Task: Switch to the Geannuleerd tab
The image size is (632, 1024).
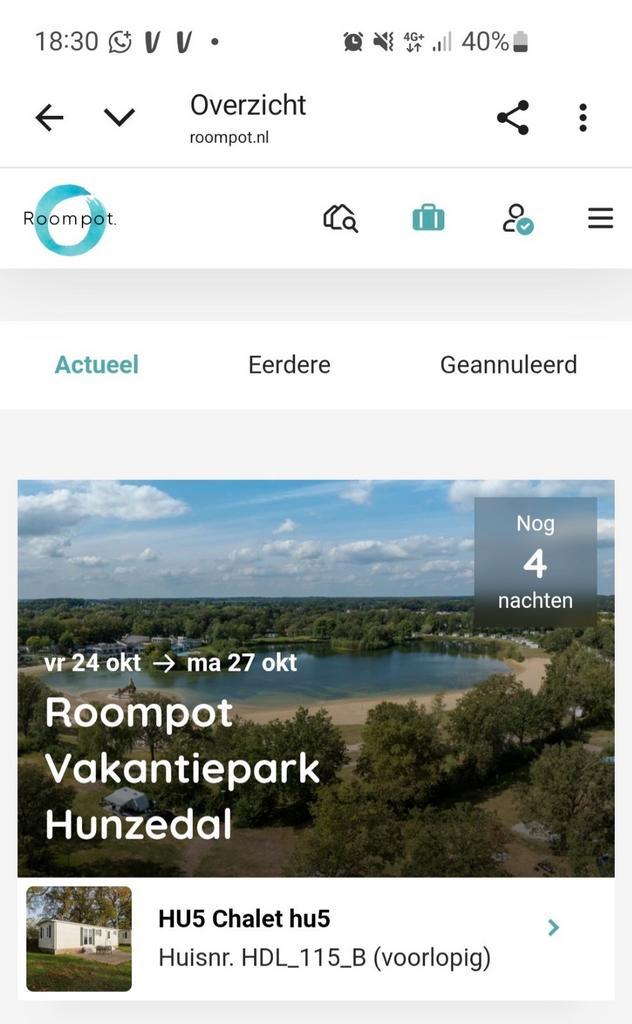Action: pos(508,365)
